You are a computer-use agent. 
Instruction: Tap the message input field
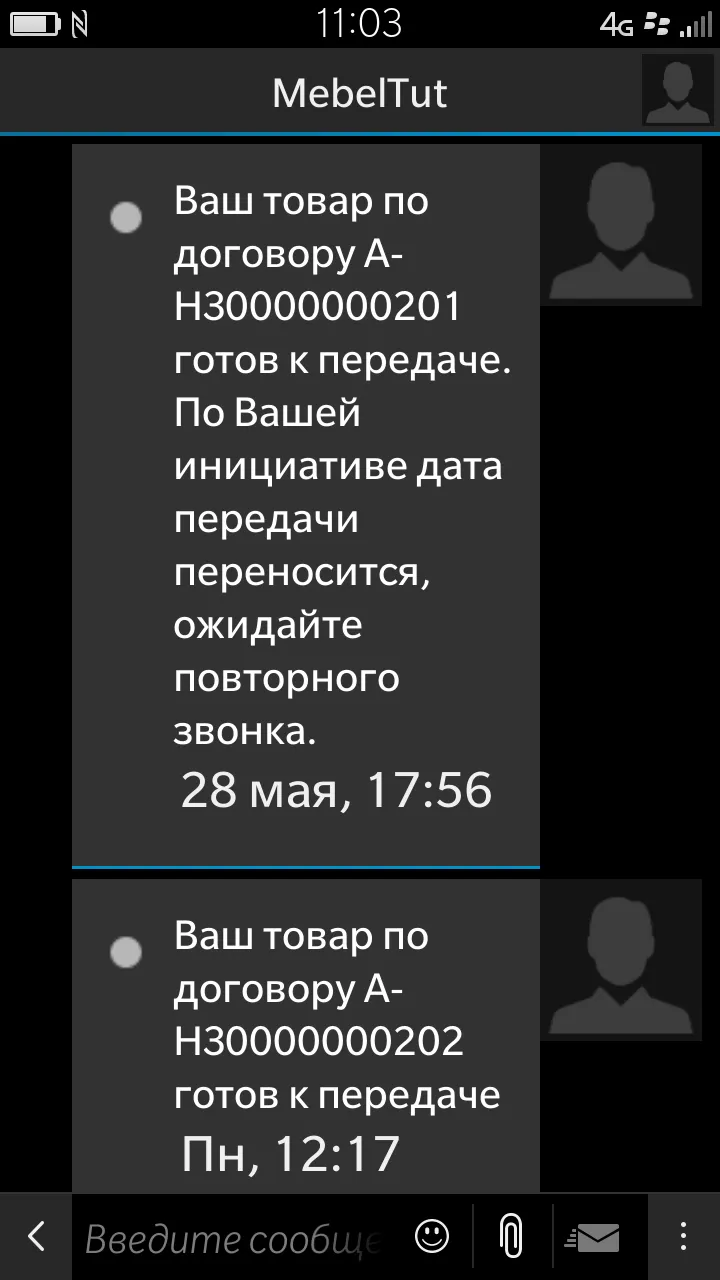[236, 1239]
